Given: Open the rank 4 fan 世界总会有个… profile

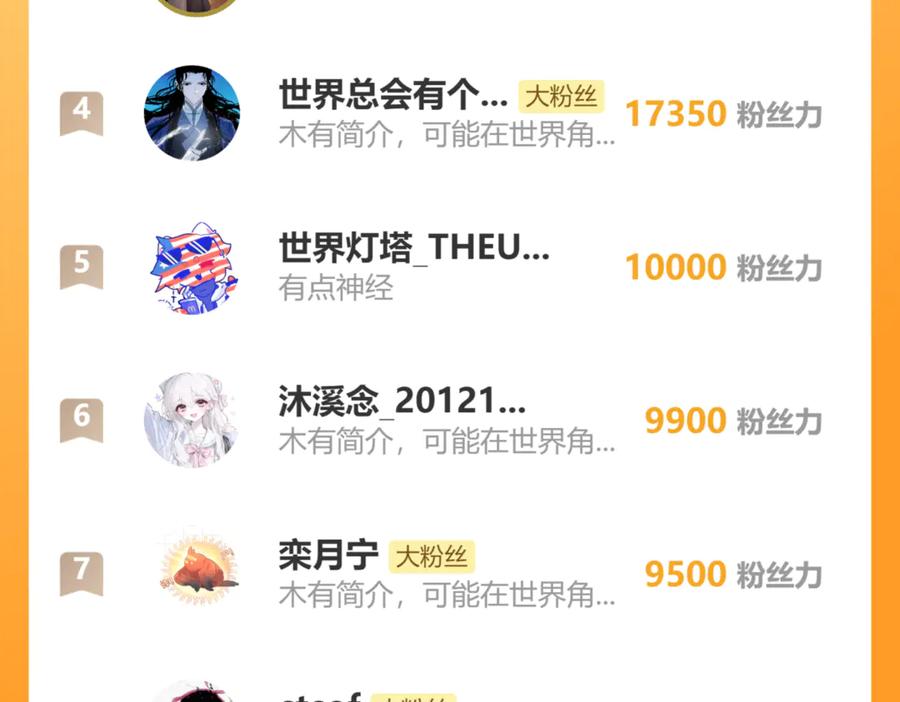Looking at the screenshot, I should tap(393, 97).
